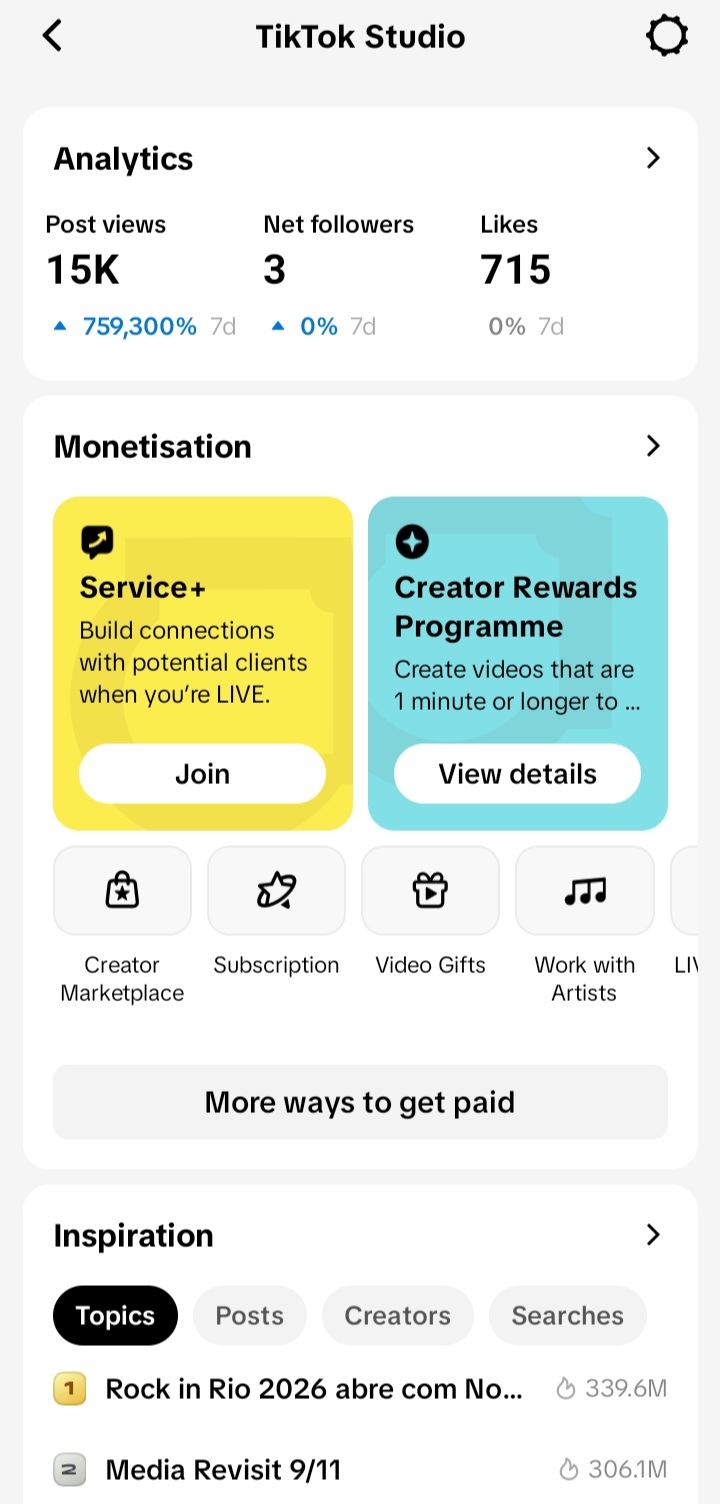Switch to the Posts chip

pyautogui.click(x=250, y=1316)
